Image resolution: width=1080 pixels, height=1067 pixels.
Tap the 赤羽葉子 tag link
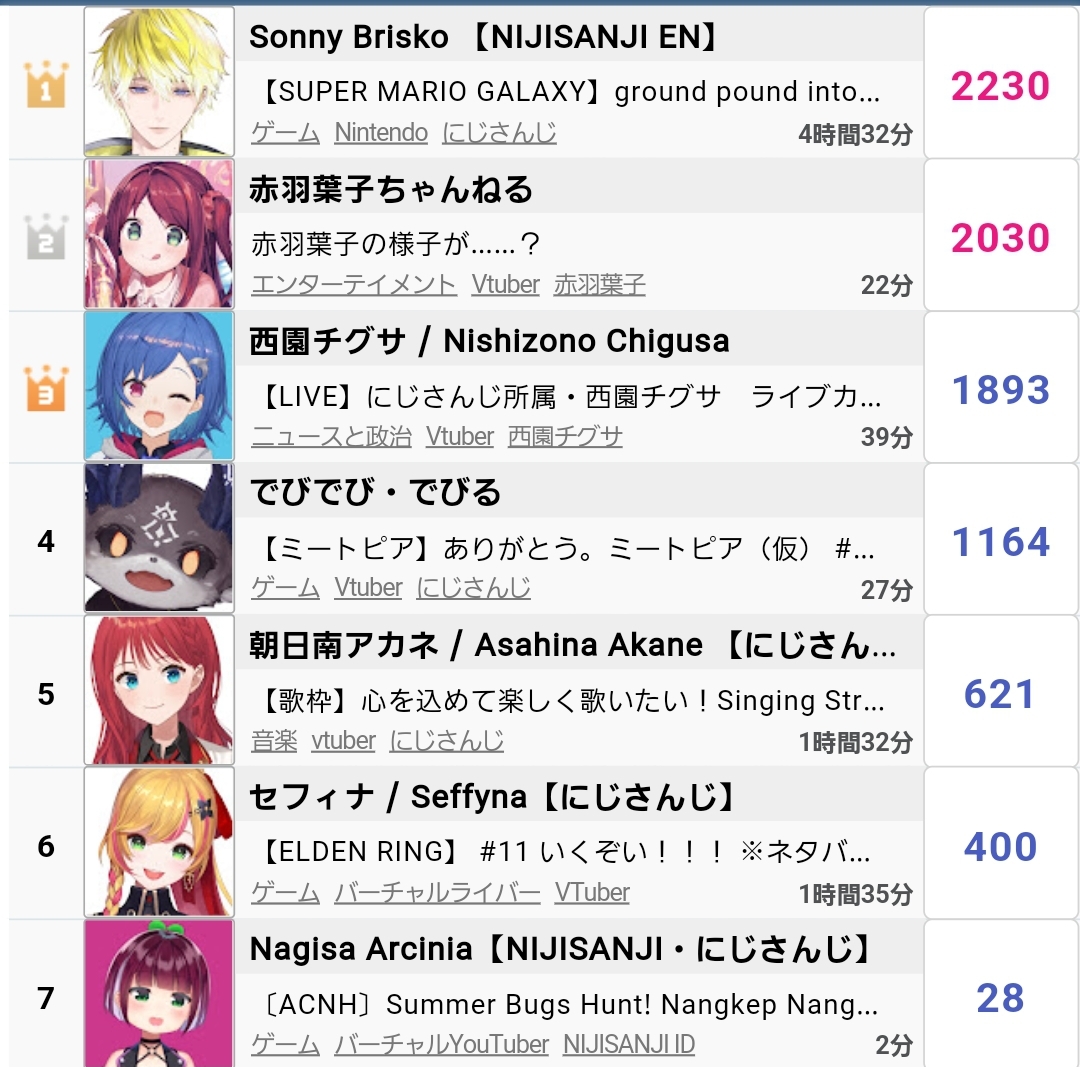click(600, 285)
